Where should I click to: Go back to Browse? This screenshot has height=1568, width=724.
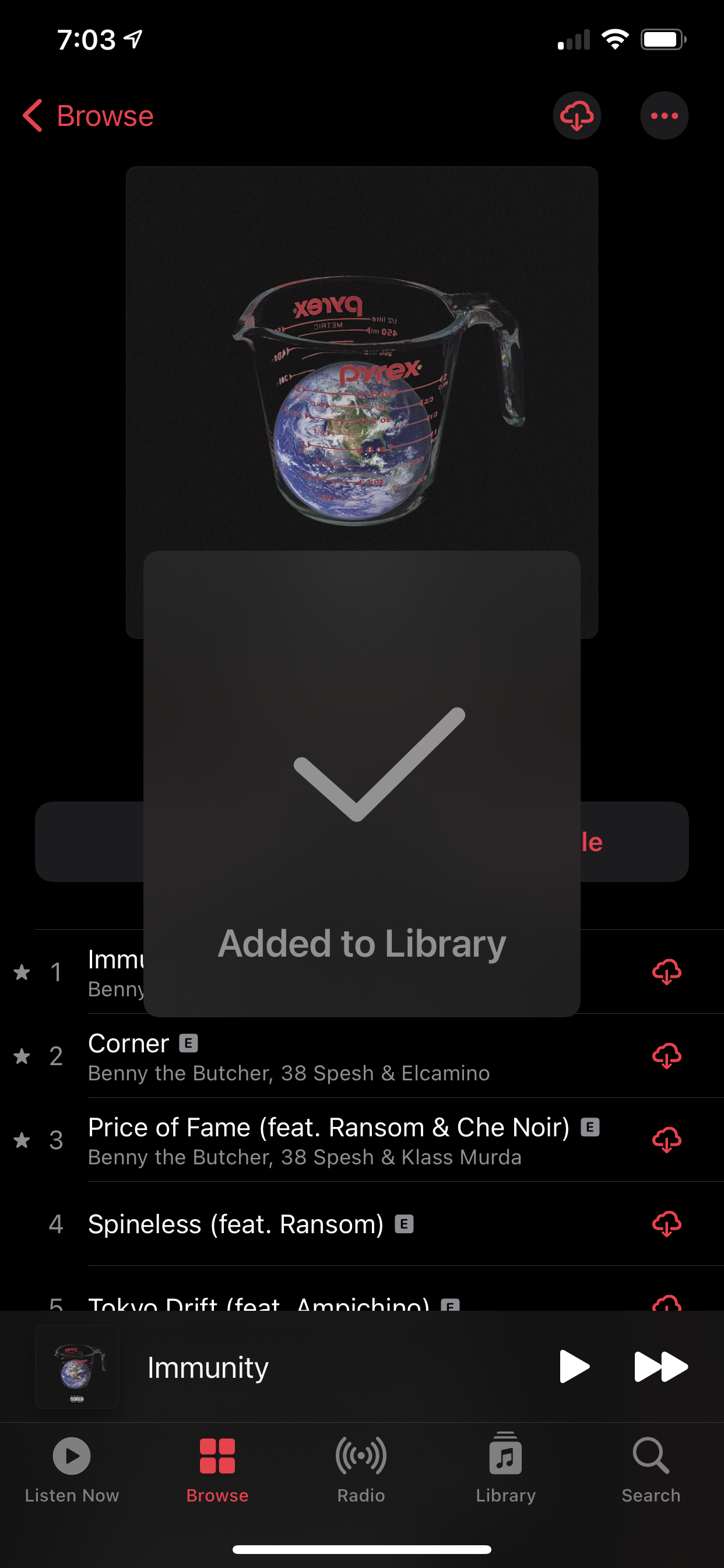pos(88,116)
